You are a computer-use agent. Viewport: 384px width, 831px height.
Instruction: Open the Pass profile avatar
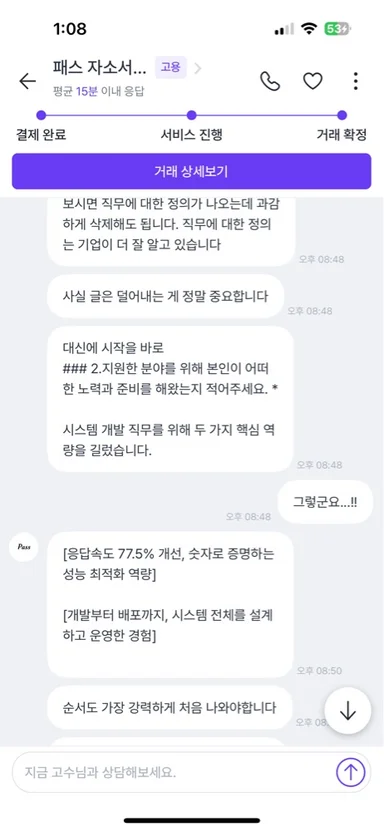pos(24,547)
